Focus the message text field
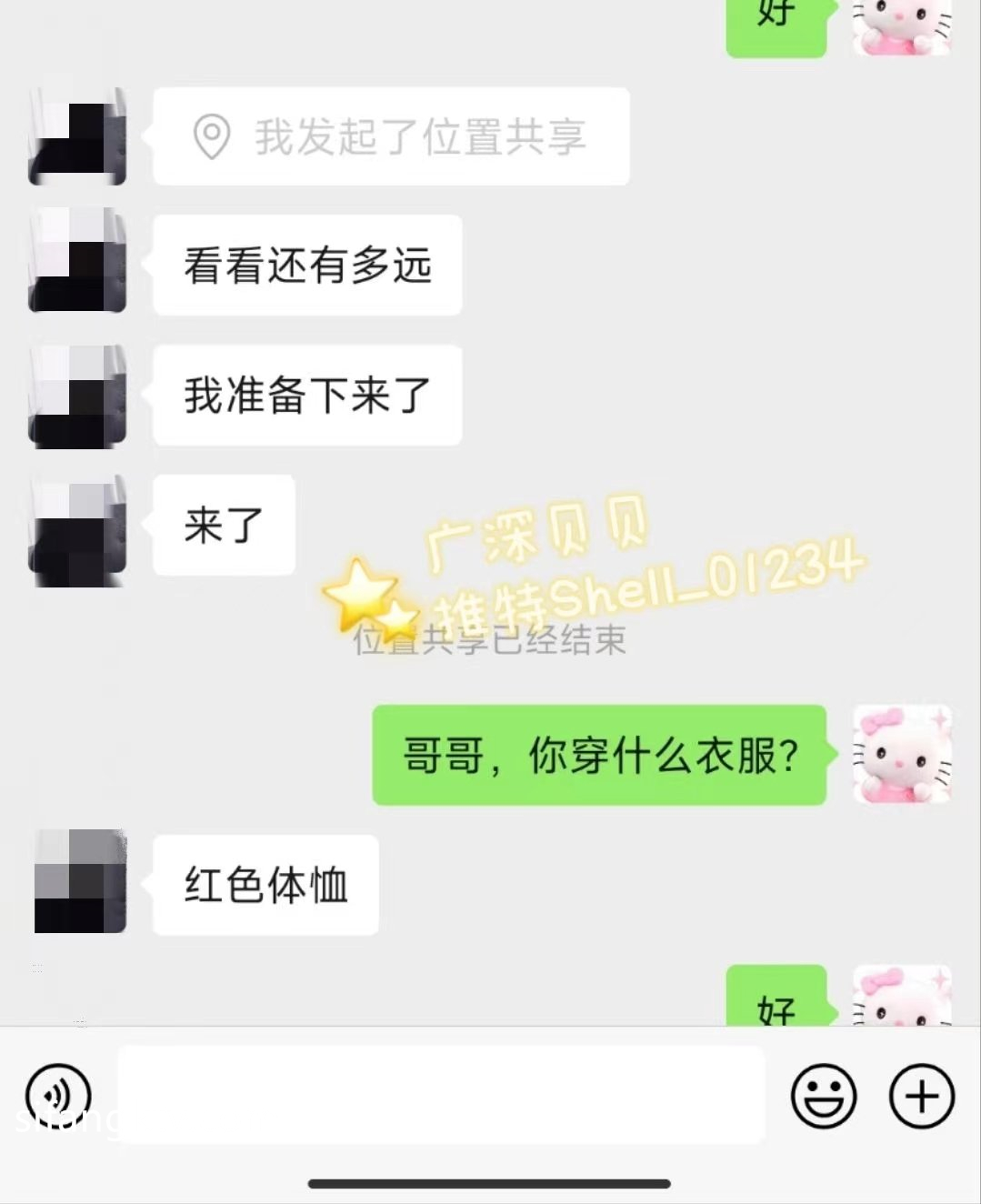 440,1094
